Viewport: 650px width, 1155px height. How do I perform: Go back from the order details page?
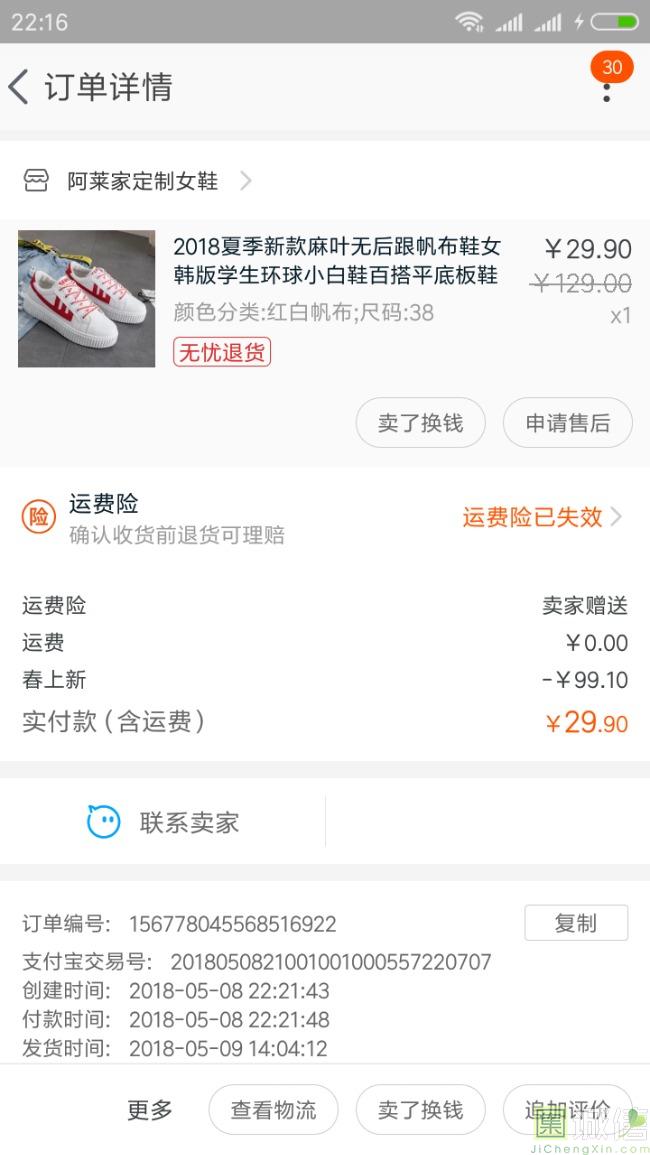point(20,87)
